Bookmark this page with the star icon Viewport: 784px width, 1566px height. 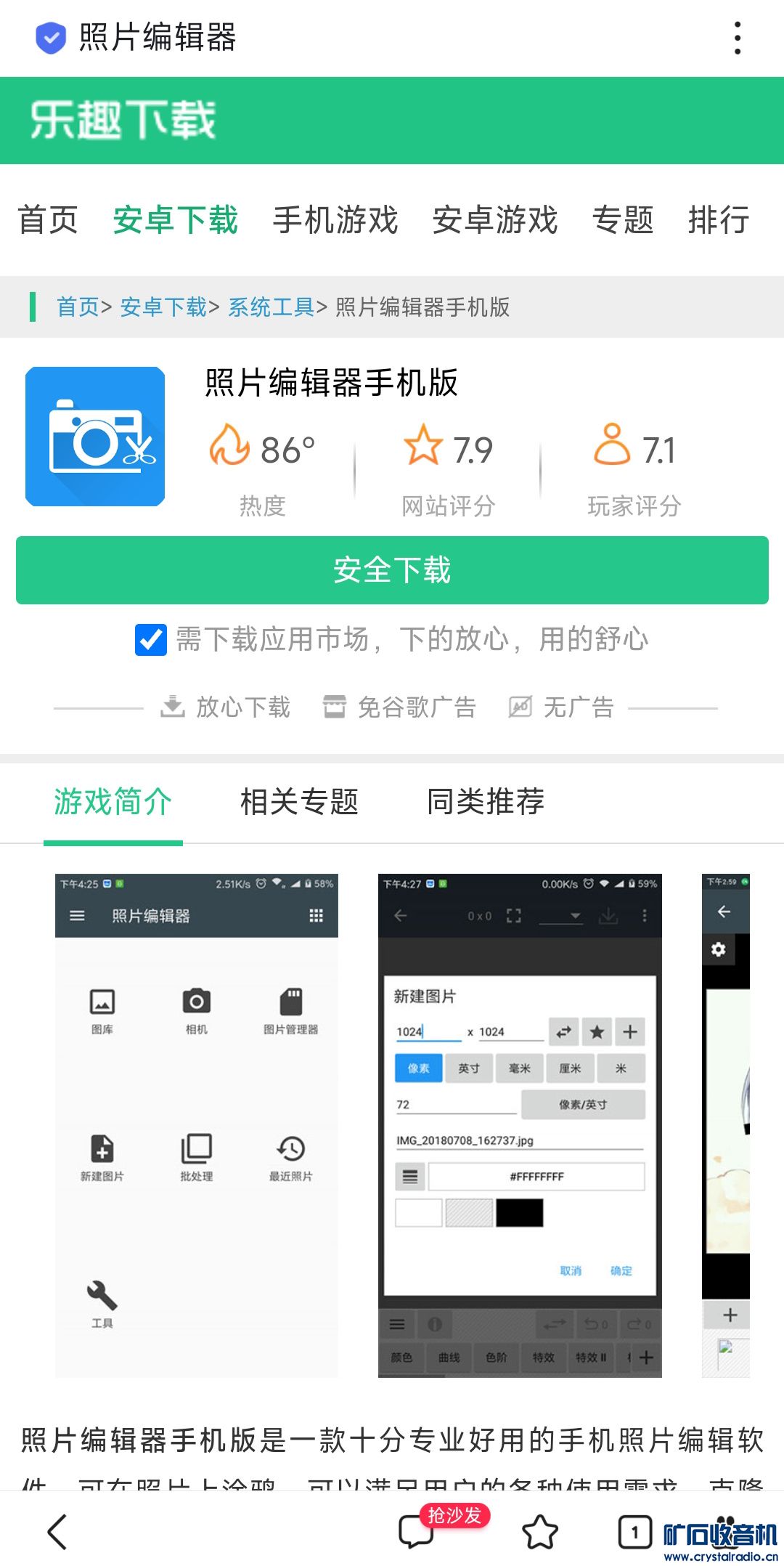coord(540,1531)
